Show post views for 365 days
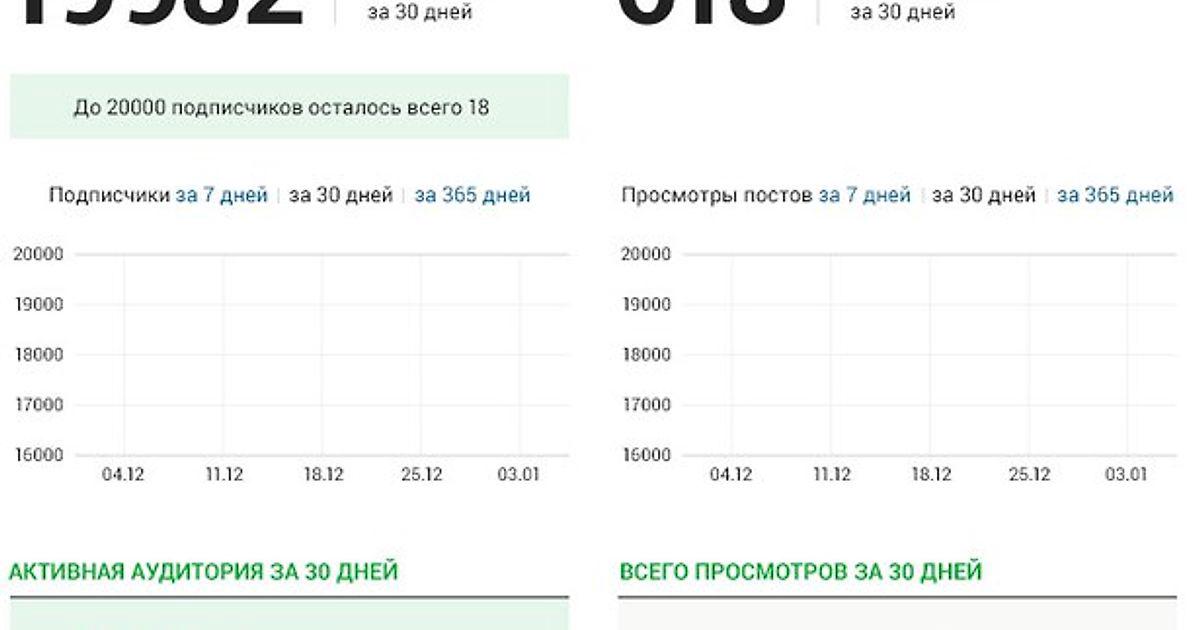The width and height of the screenshot is (1200, 630). [x=1115, y=195]
